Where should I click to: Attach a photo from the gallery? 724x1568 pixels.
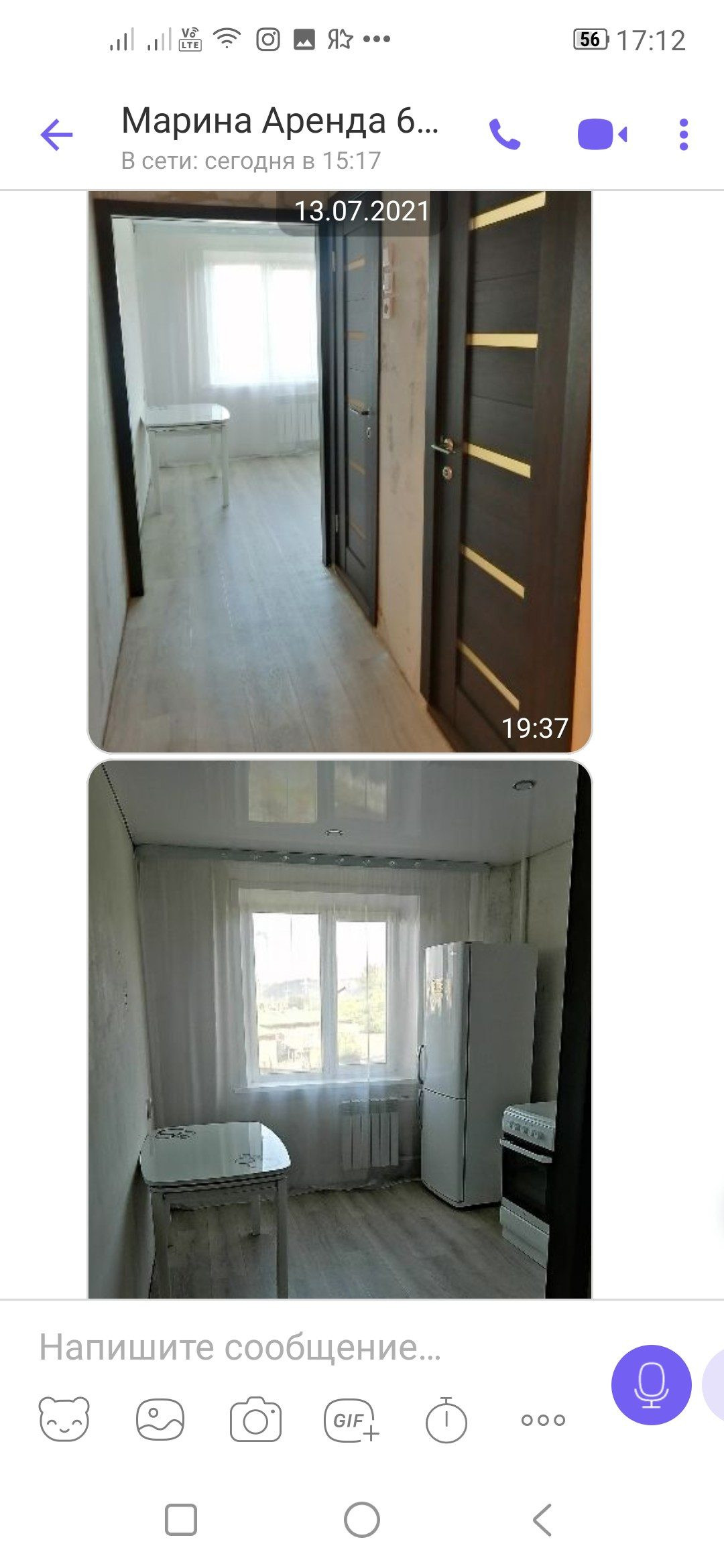(x=160, y=1419)
